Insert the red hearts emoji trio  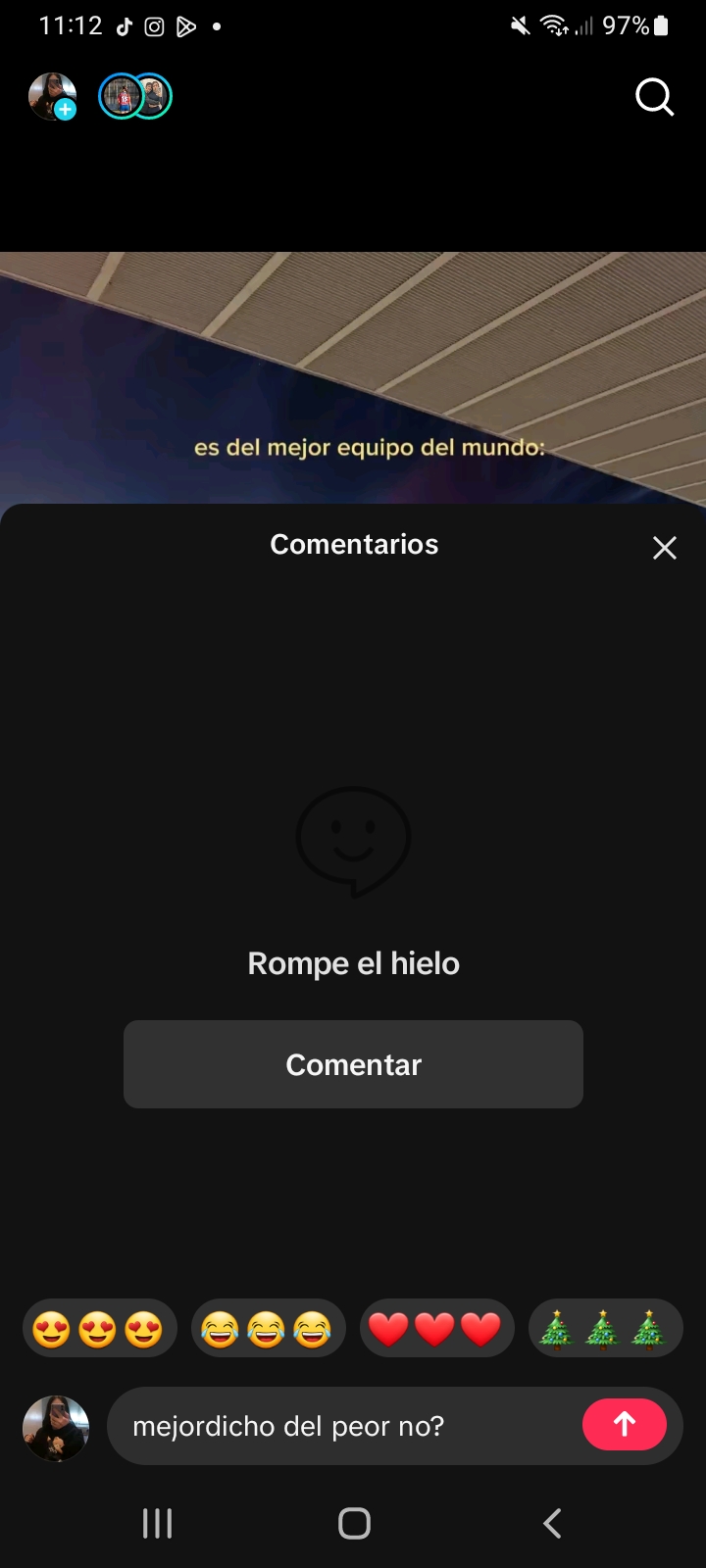(436, 1329)
